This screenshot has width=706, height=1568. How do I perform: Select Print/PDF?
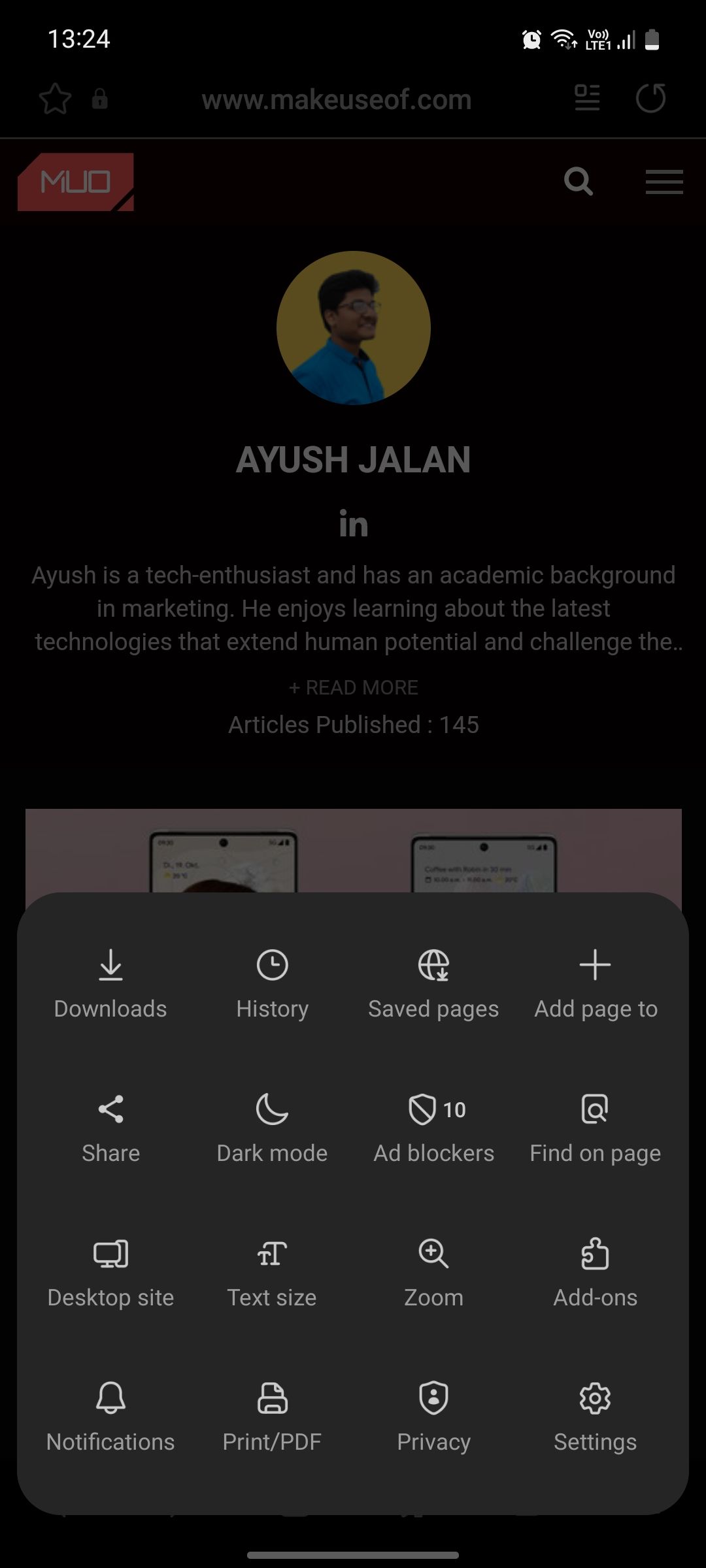point(272,1416)
